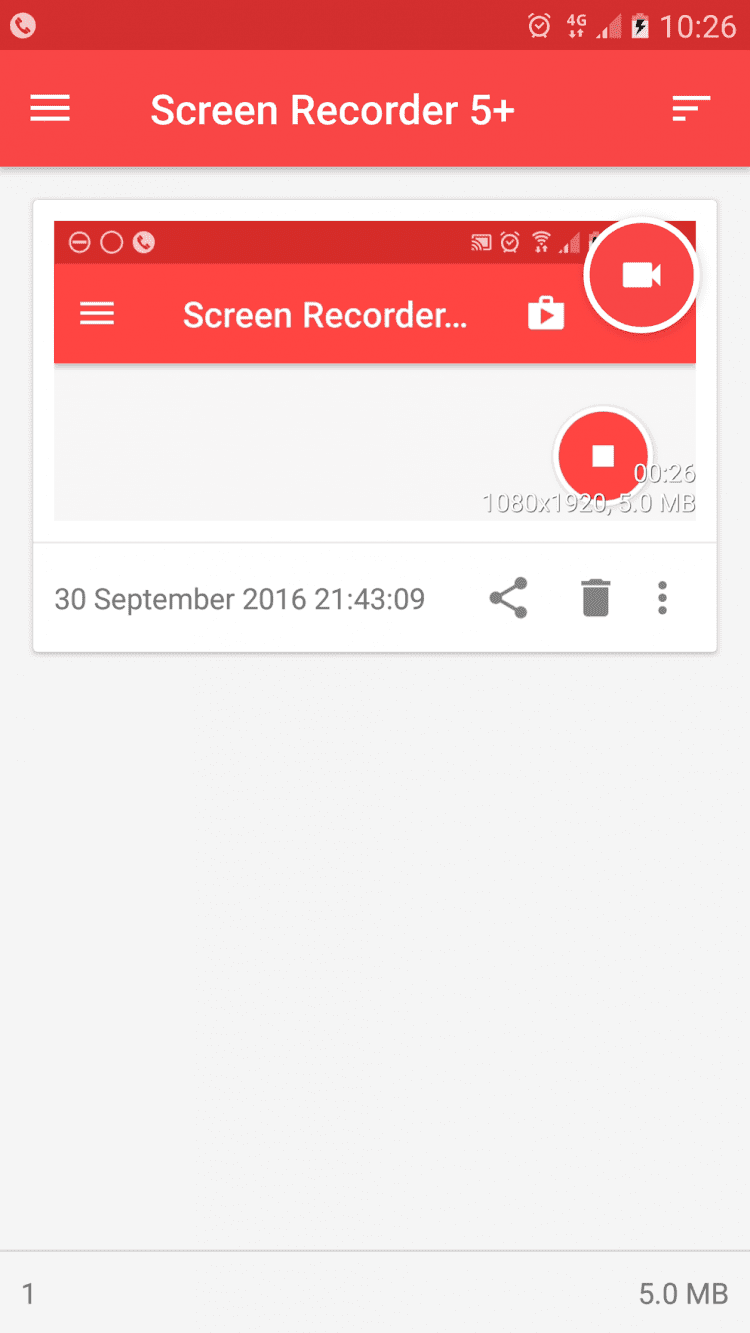
Task: Delete the 30 September 2016 recording
Action: click(x=595, y=598)
